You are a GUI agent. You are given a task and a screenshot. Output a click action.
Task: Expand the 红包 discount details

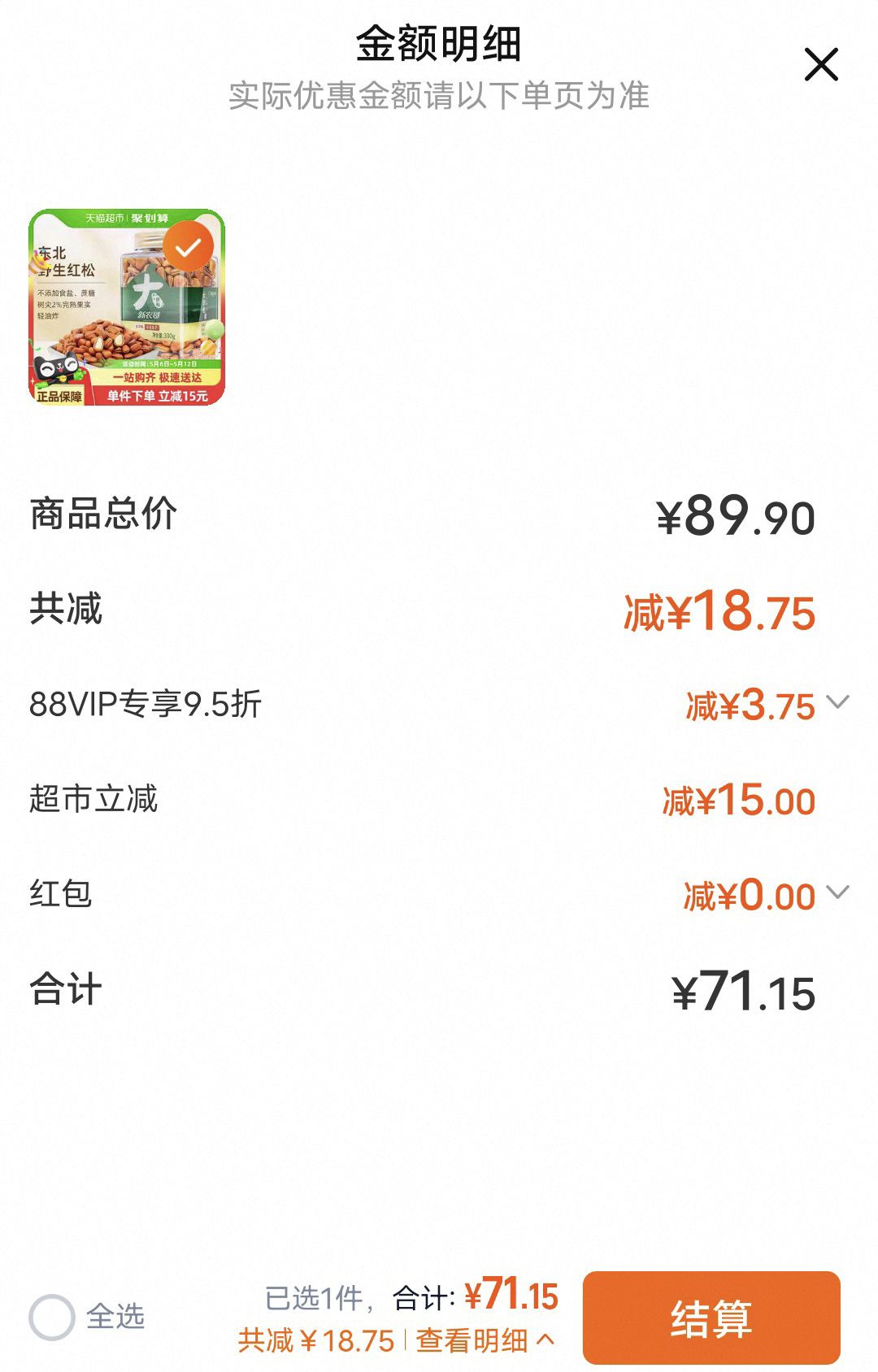[837, 892]
